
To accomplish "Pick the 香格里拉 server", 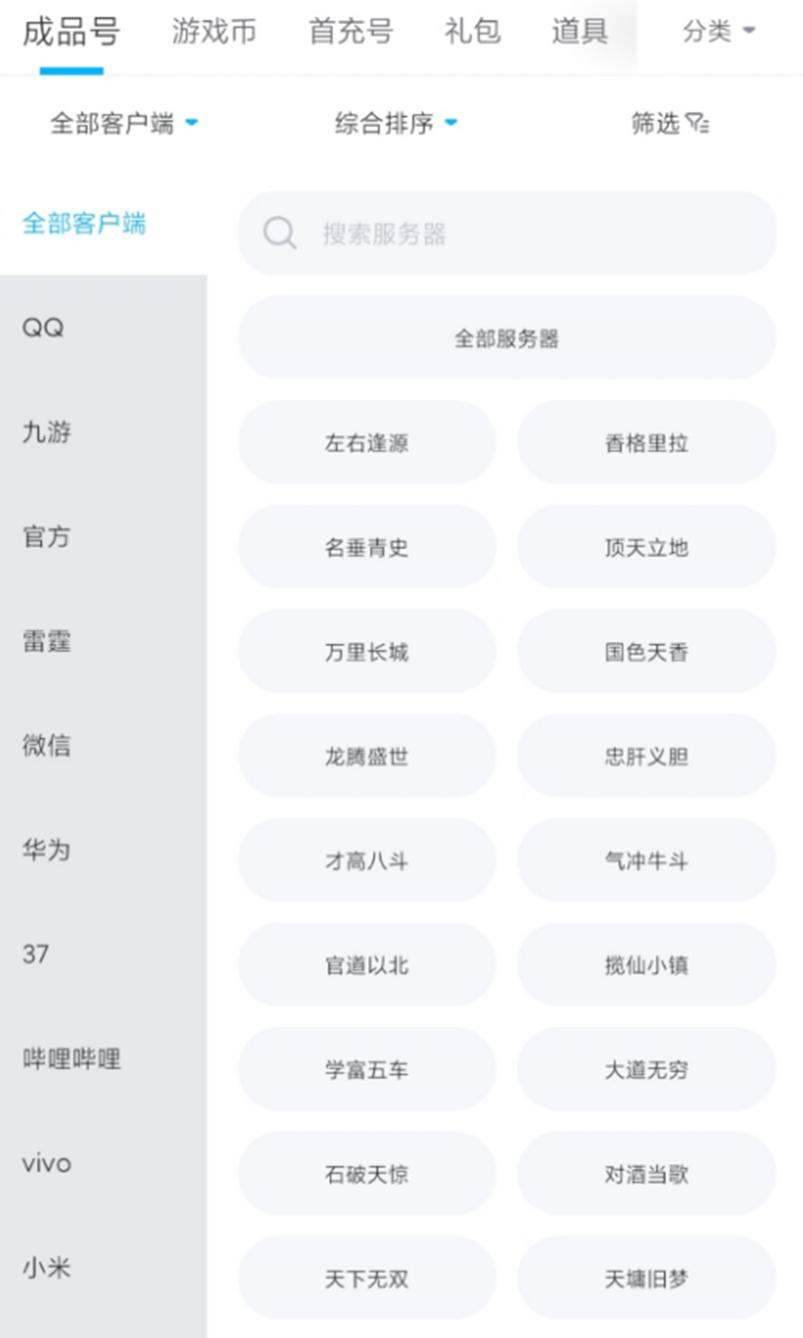I will [x=646, y=443].
